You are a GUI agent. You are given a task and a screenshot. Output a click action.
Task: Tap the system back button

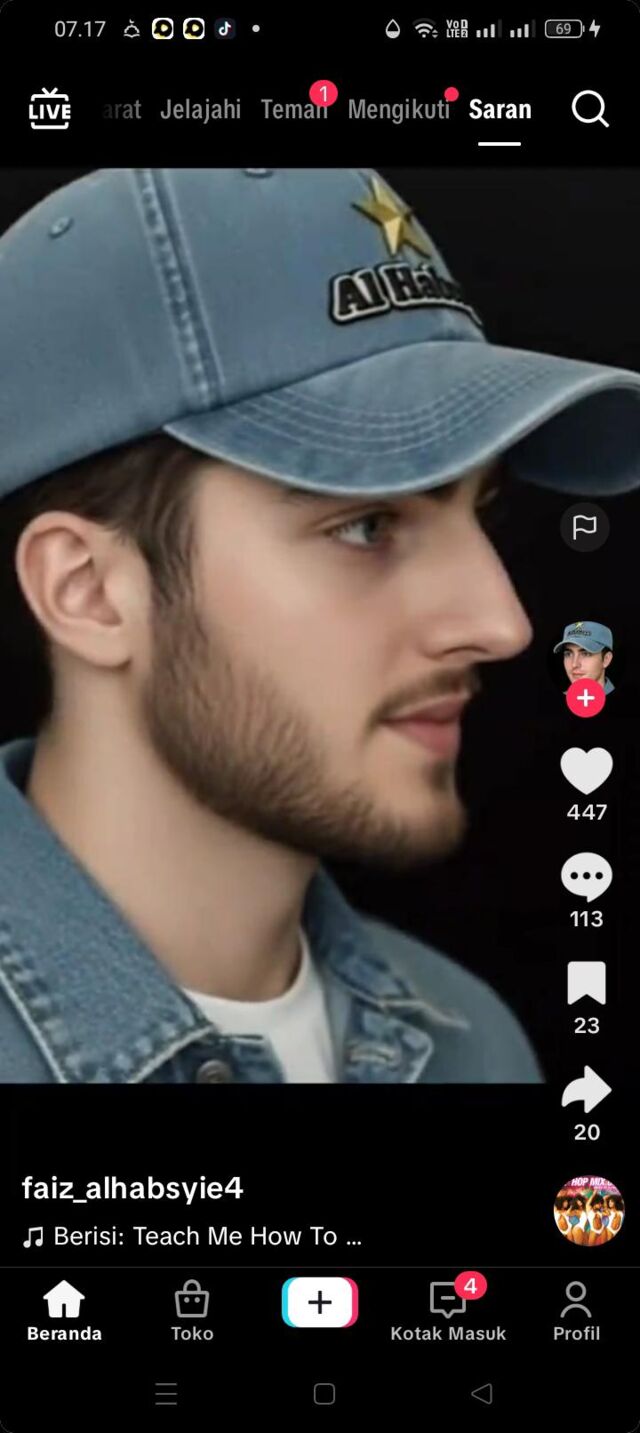pos(481,1393)
